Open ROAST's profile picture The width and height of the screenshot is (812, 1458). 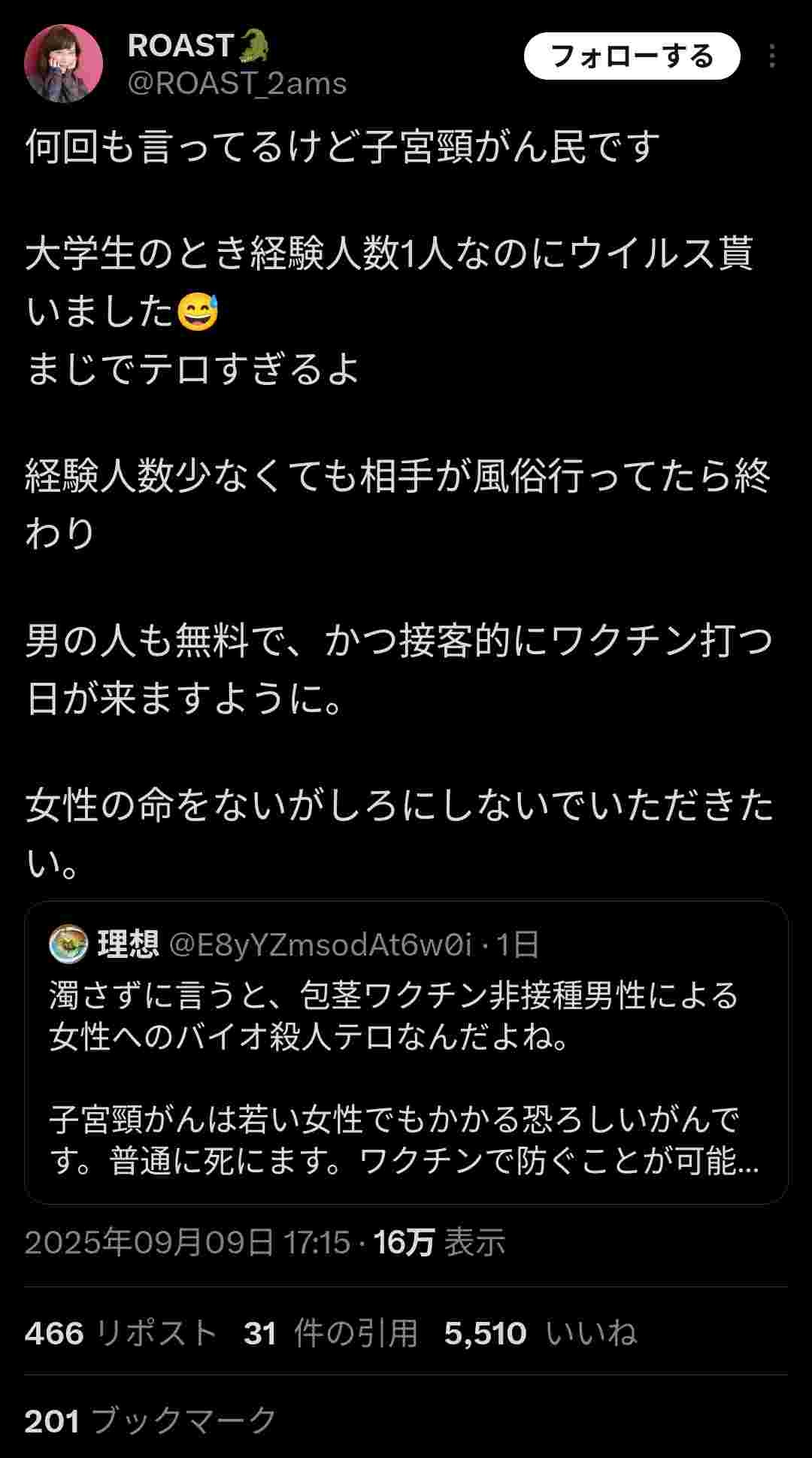pos(63,63)
